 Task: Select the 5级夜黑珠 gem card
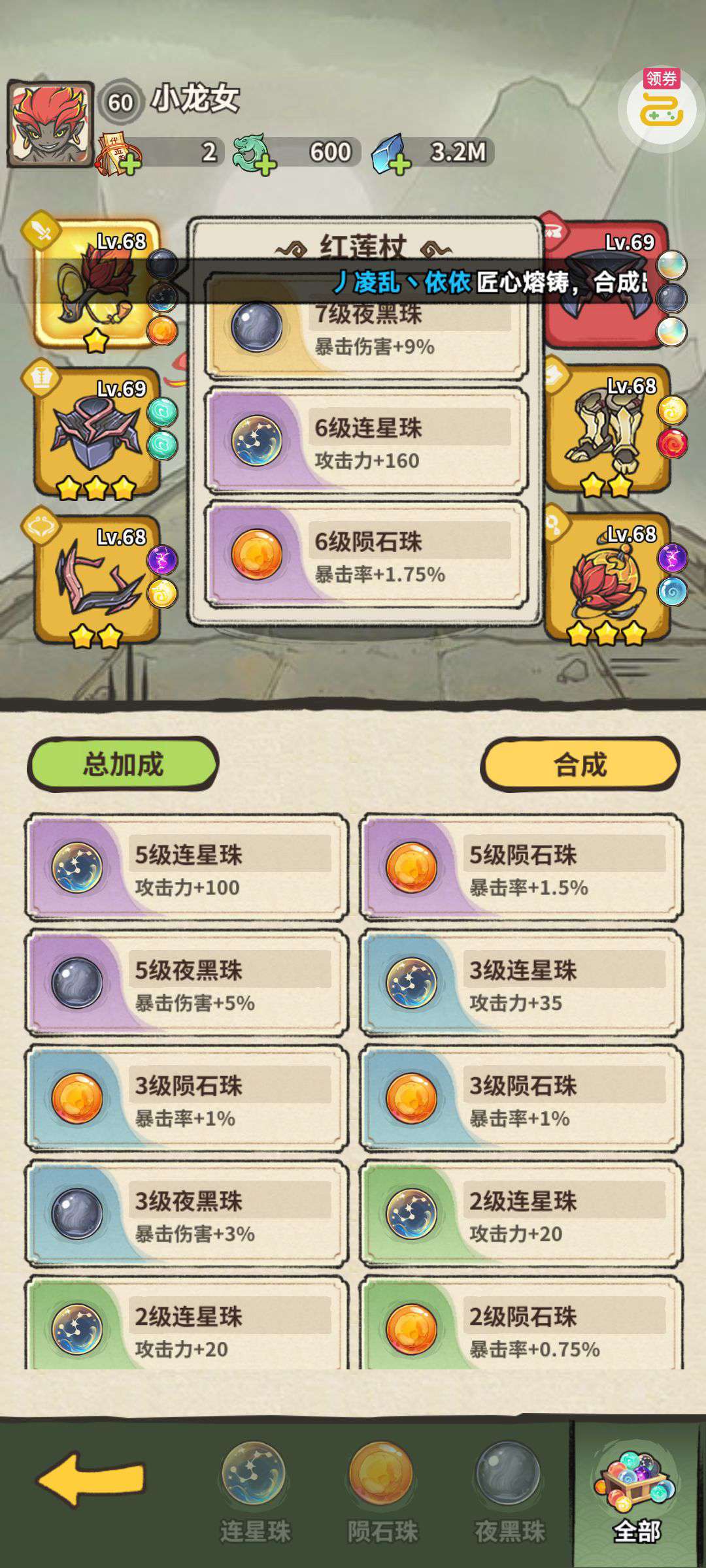[x=186, y=984]
